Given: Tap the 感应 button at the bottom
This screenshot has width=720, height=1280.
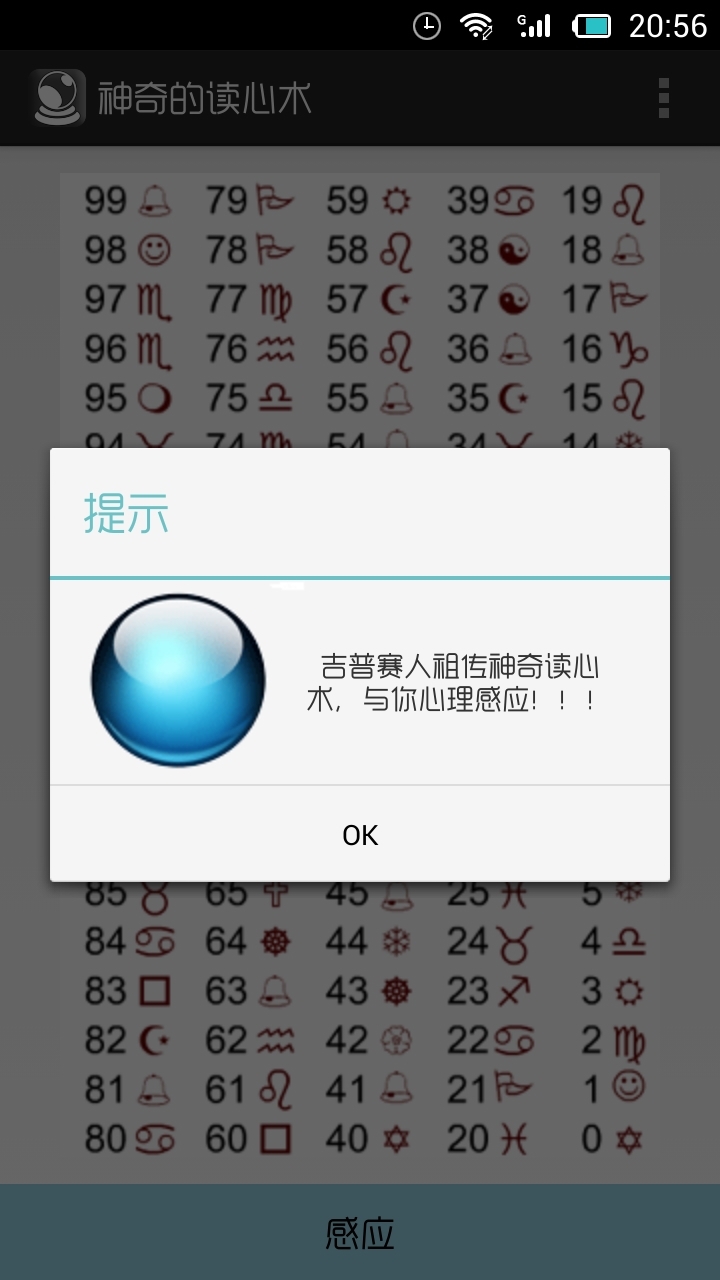Looking at the screenshot, I should pyautogui.click(x=360, y=1232).
